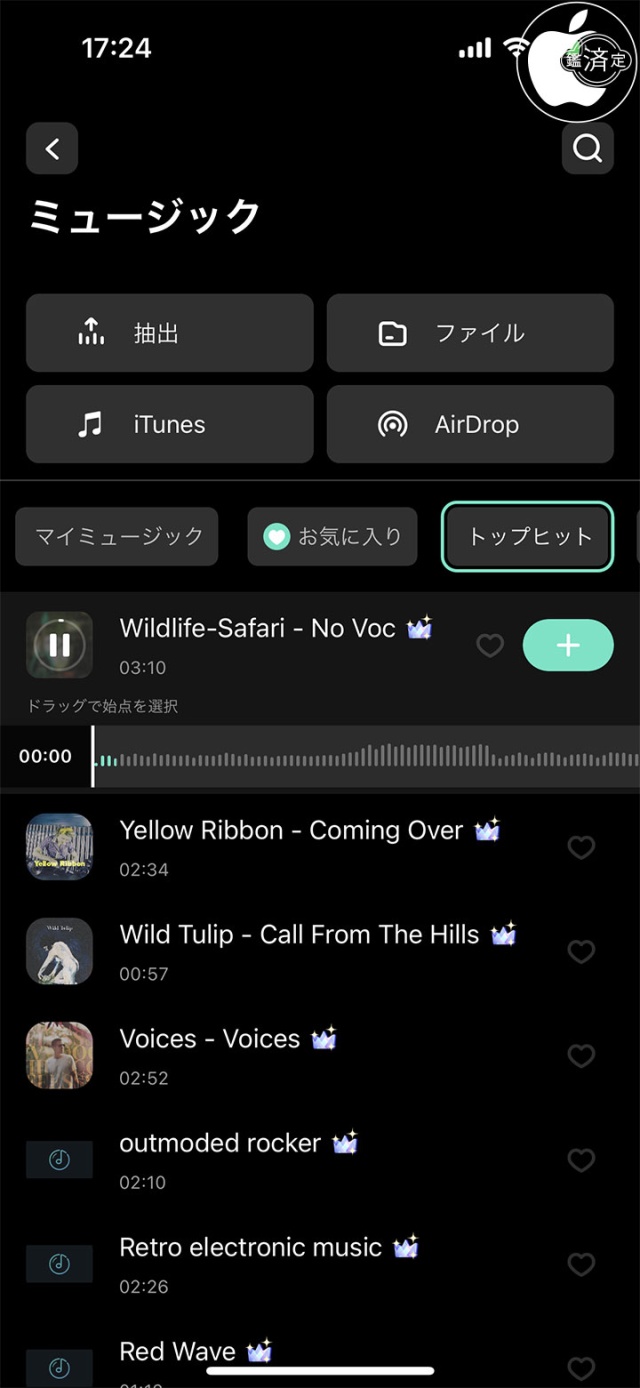Favorite the Wildlife-Safari - No Voc track
The height and width of the screenshot is (1388, 640).
coord(490,646)
